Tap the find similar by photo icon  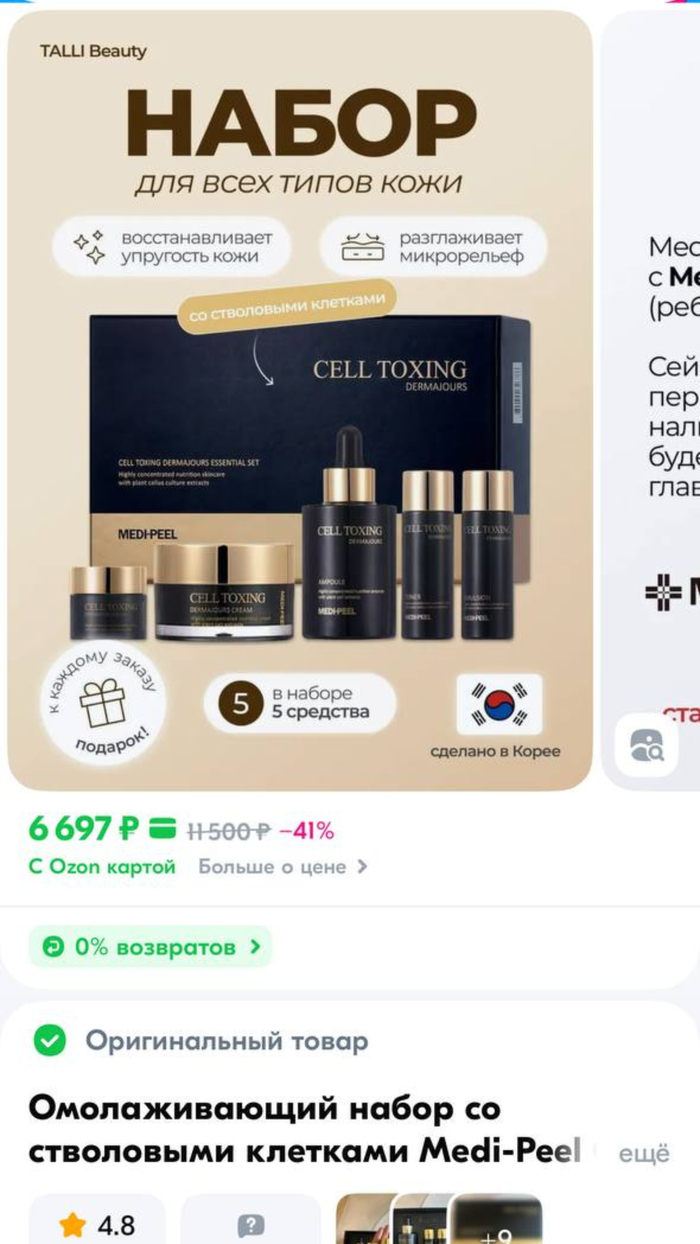645,745
